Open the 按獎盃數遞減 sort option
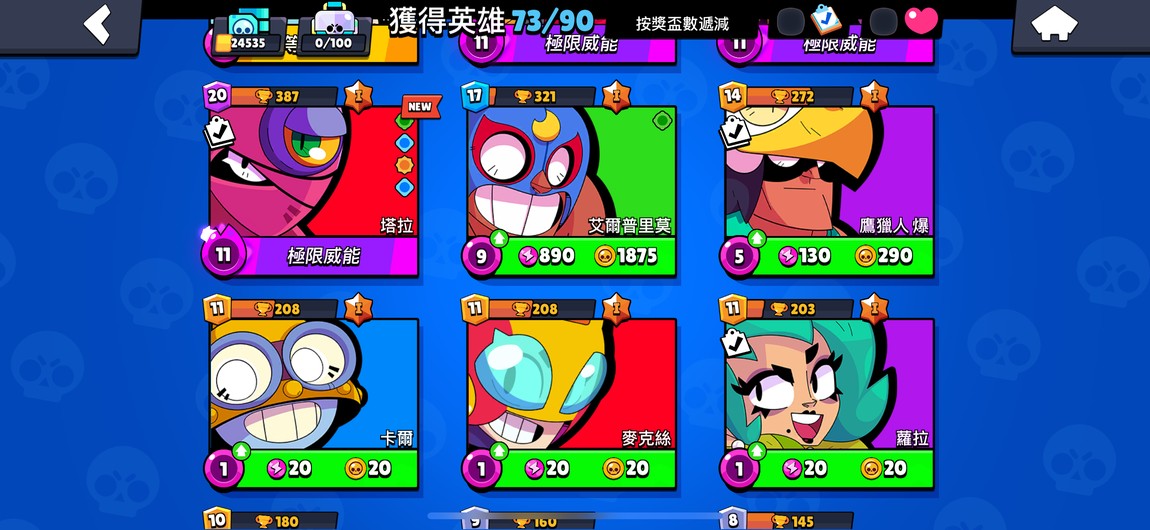This screenshot has width=1150, height=530. coord(682,22)
